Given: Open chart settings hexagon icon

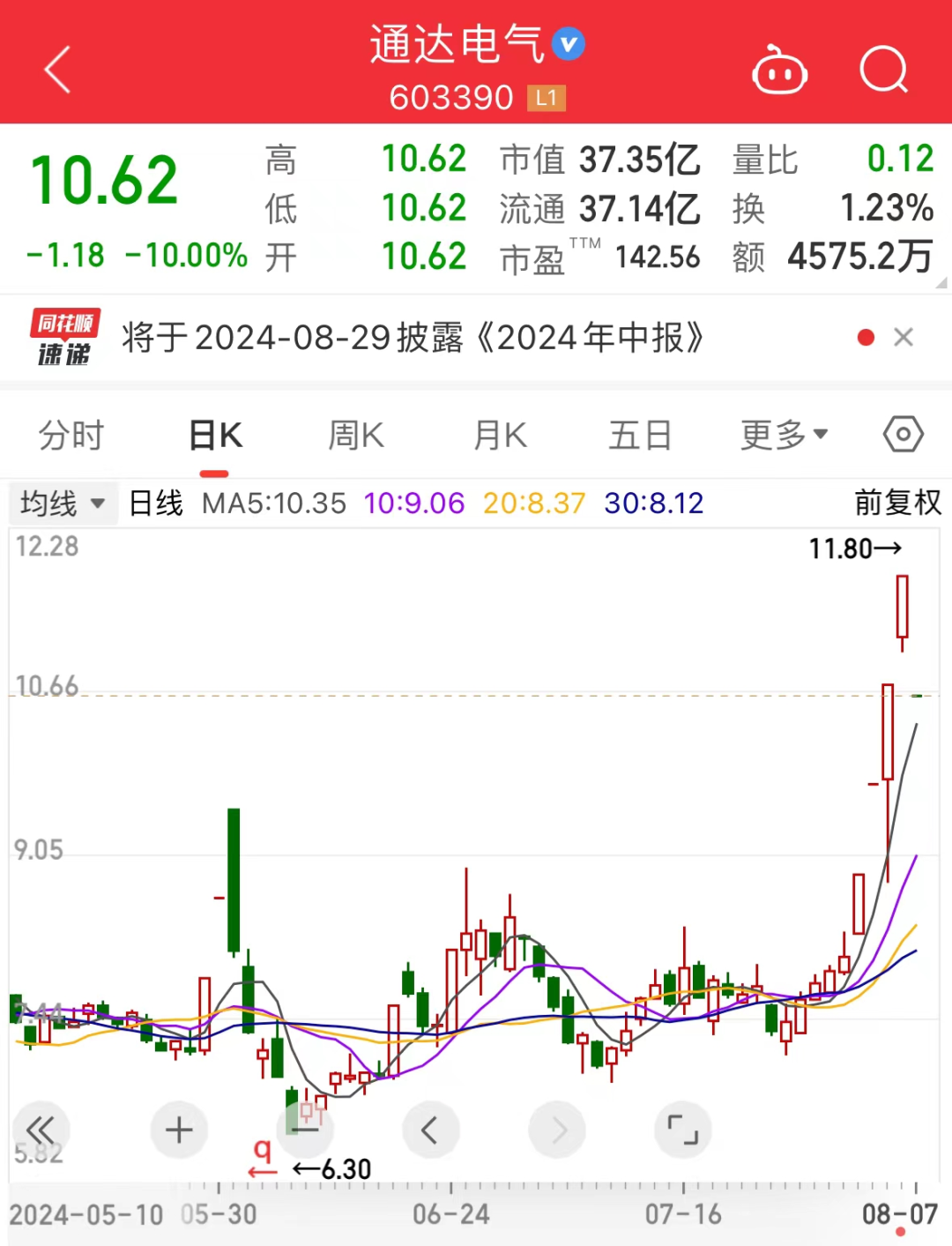Looking at the screenshot, I should click(x=904, y=435).
